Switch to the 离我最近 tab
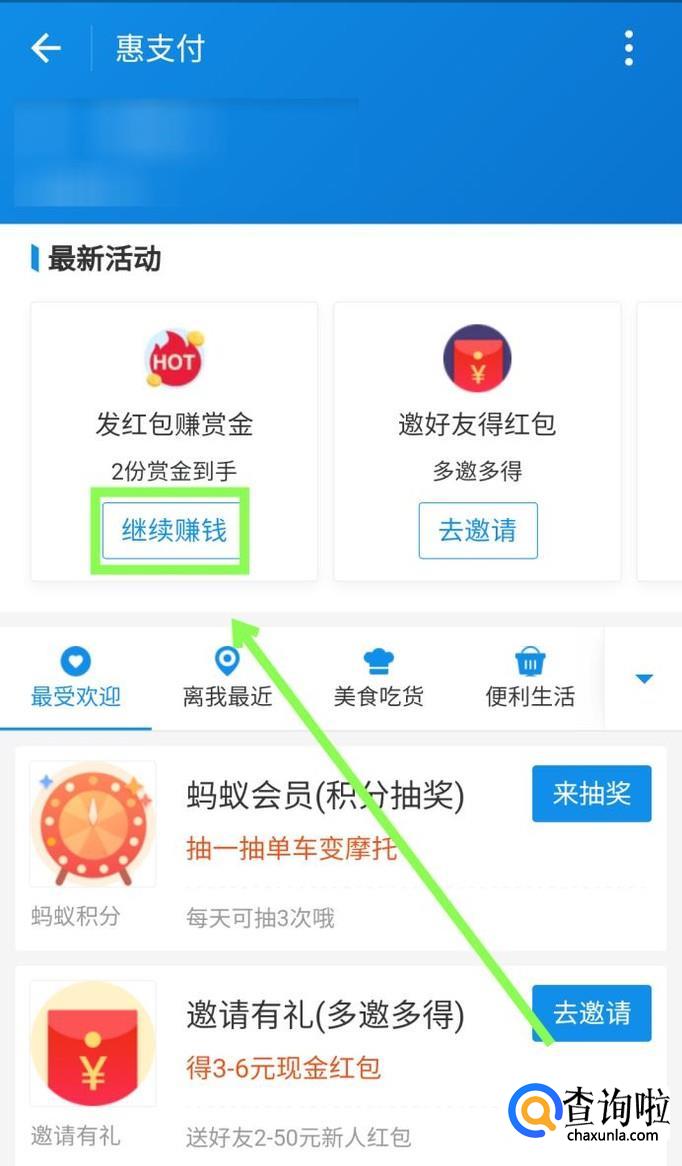Image resolution: width=682 pixels, height=1166 pixels. 228,677
